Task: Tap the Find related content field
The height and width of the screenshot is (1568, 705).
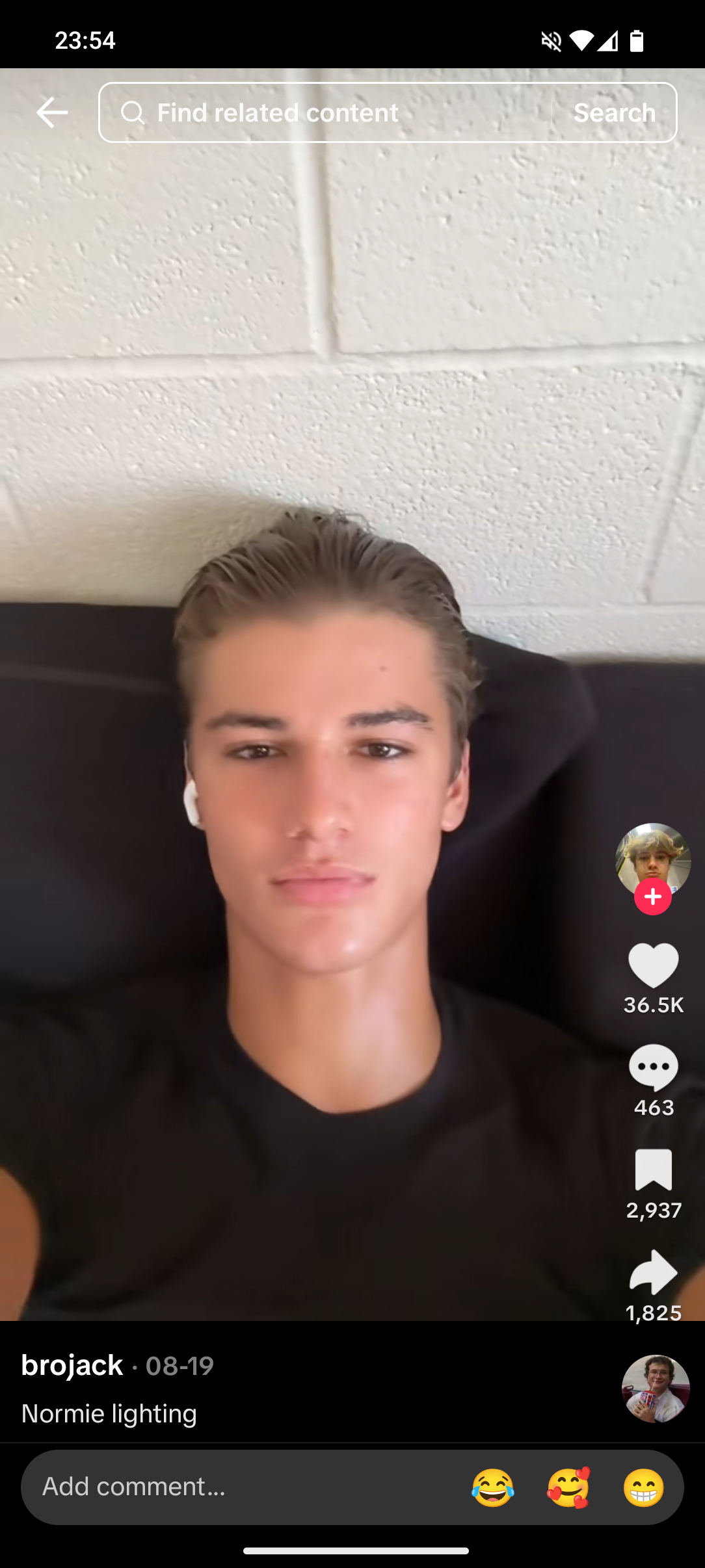Action: (325, 112)
